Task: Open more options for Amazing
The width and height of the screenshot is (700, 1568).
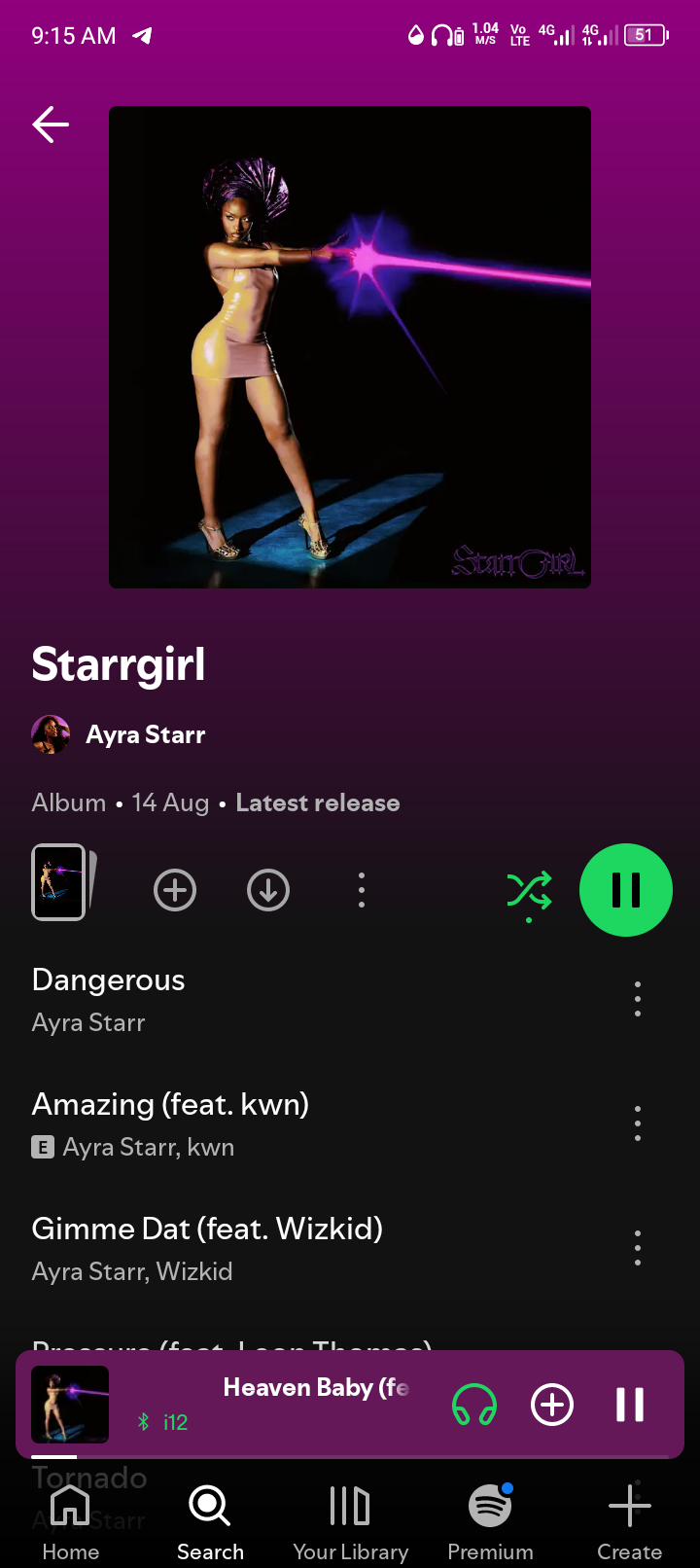Action: (x=638, y=1123)
